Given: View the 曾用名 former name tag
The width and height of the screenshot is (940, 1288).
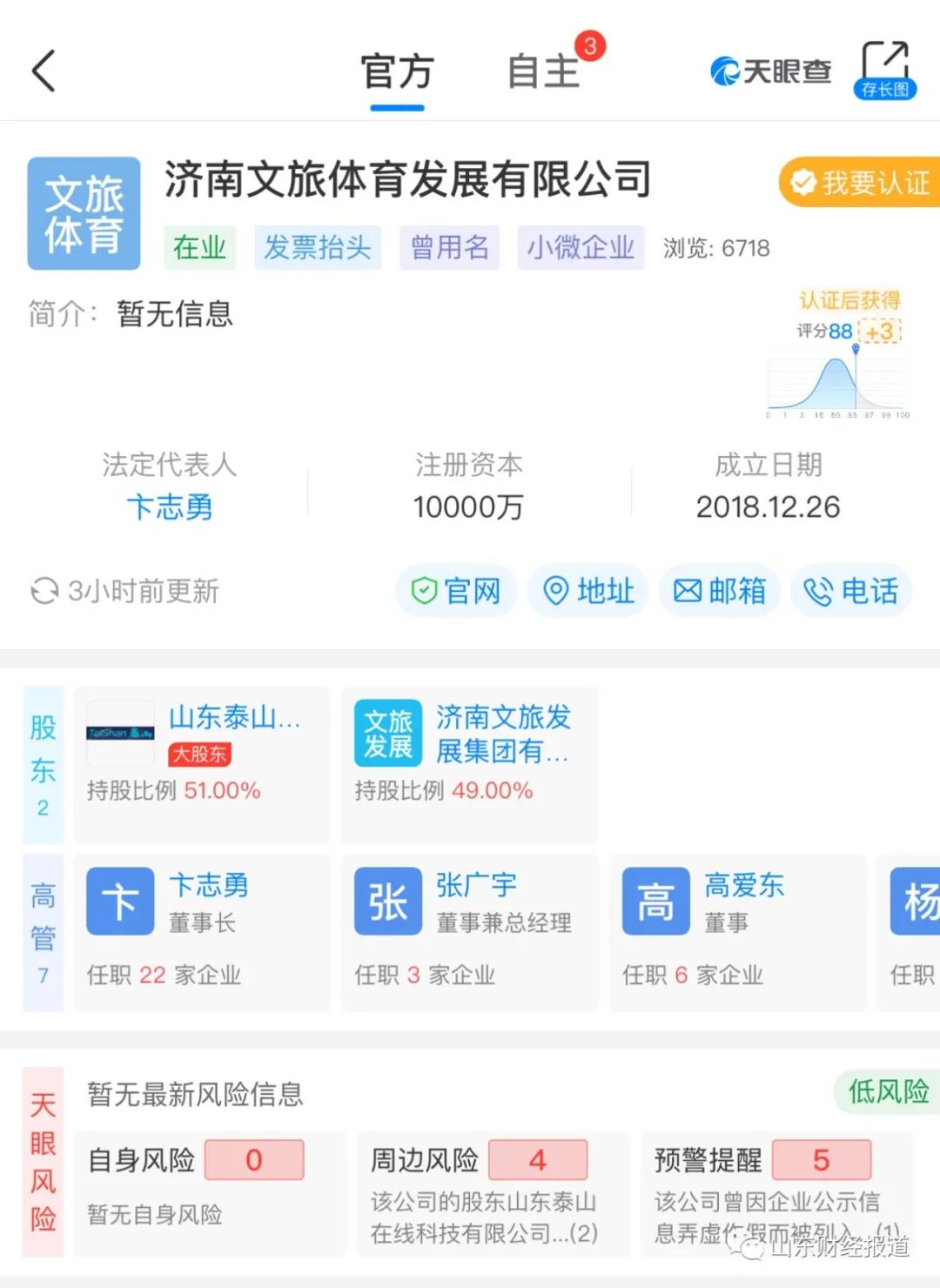Looking at the screenshot, I should (x=450, y=248).
